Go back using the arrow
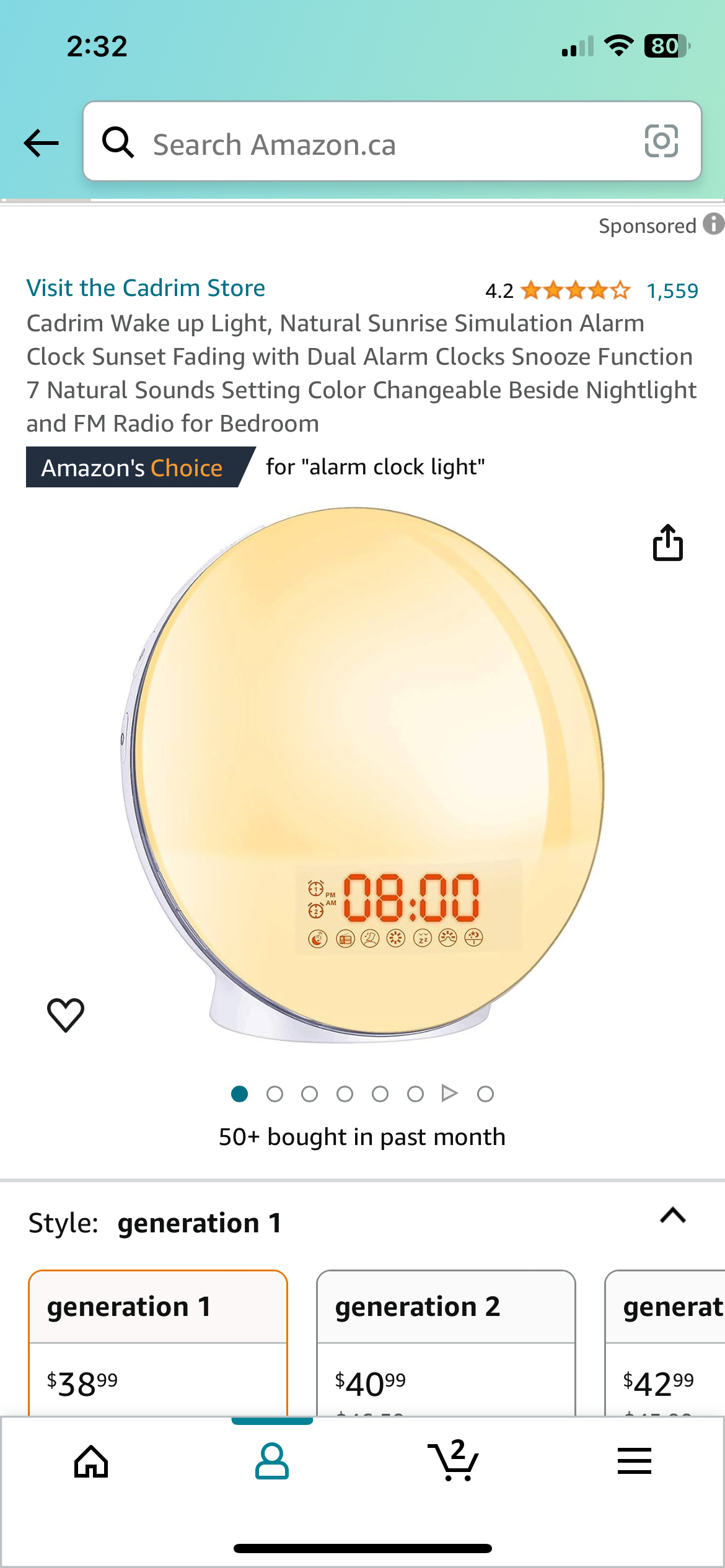 point(41,143)
